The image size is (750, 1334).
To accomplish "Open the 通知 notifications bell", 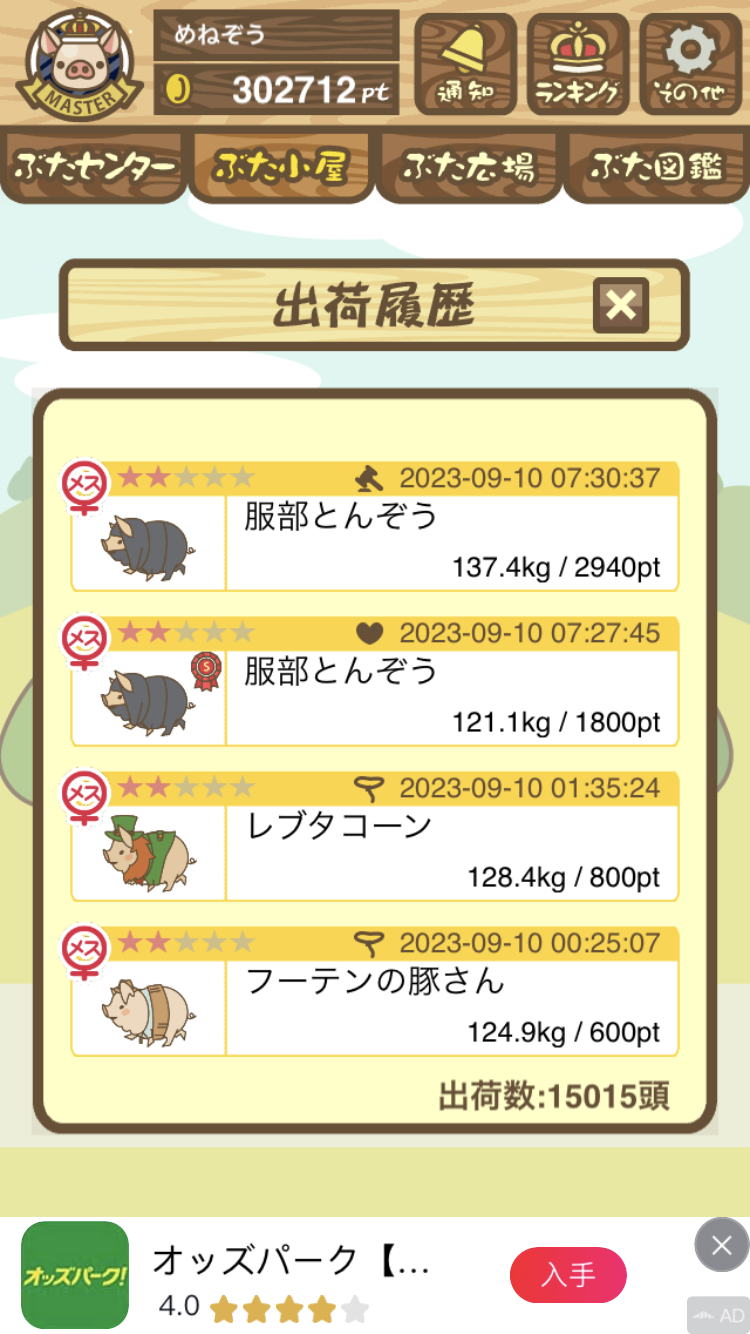I will [x=465, y=64].
